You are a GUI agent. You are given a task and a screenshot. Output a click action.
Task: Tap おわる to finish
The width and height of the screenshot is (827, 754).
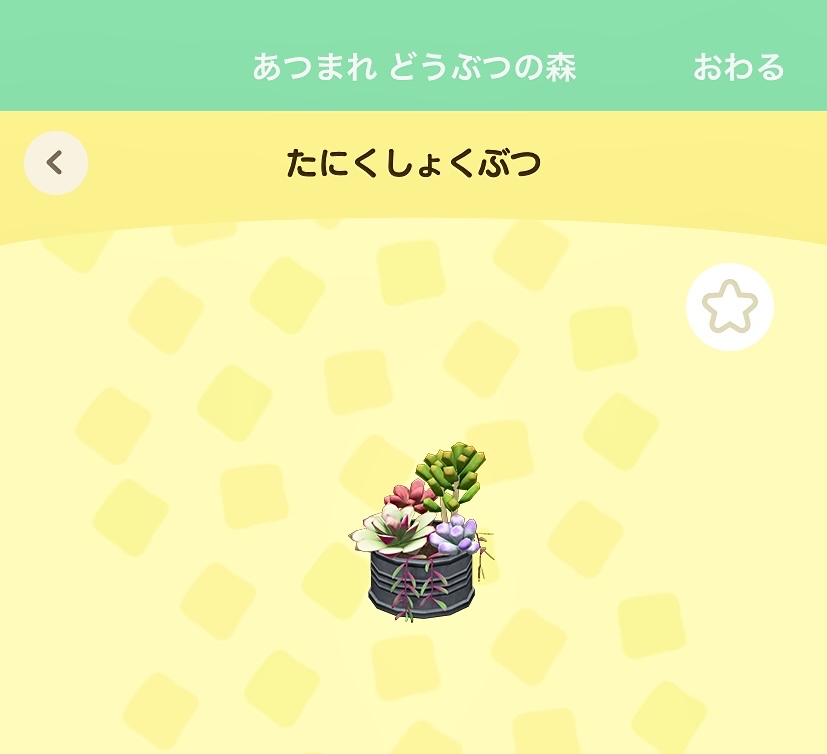(x=738, y=67)
